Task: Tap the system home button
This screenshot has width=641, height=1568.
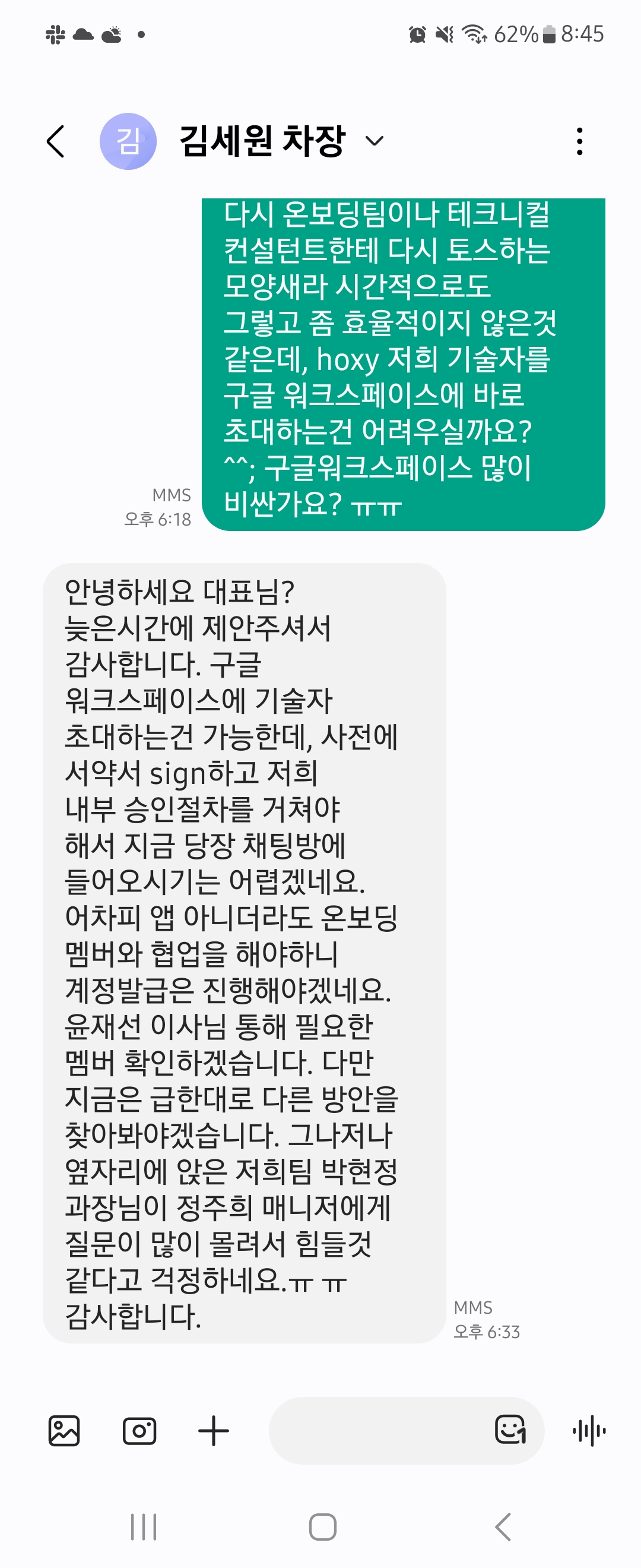Action: click(322, 1526)
